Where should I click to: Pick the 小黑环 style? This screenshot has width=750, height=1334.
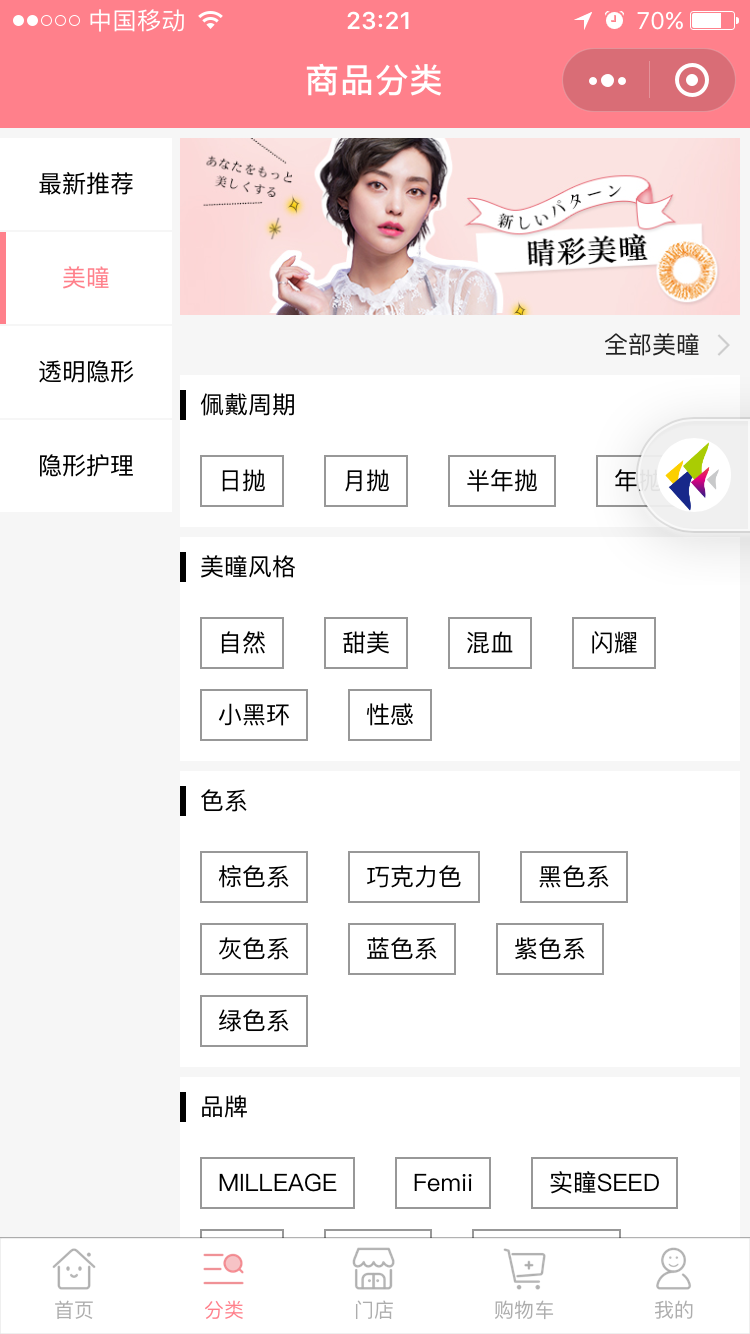coord(254,715)
